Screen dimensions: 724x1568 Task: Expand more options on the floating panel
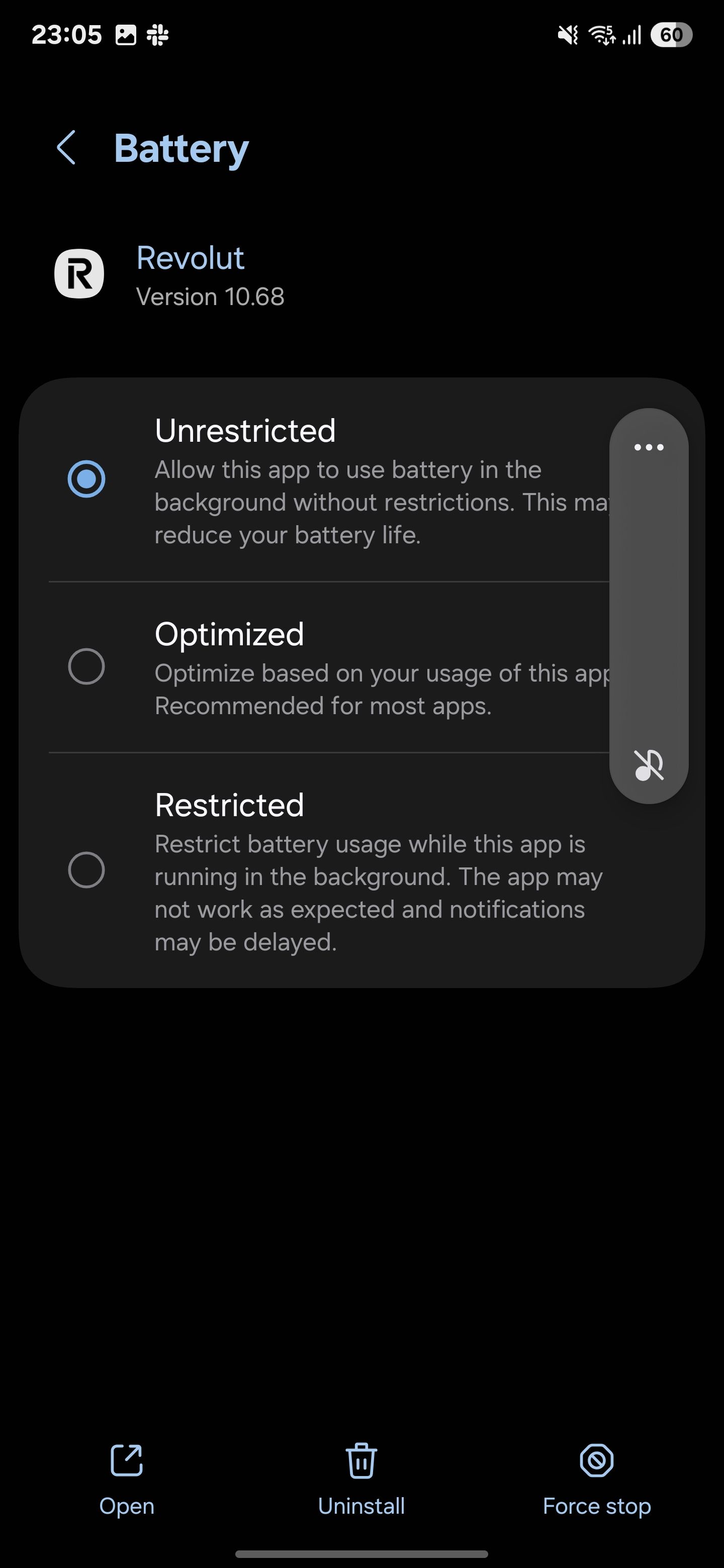tap(648, 447)
